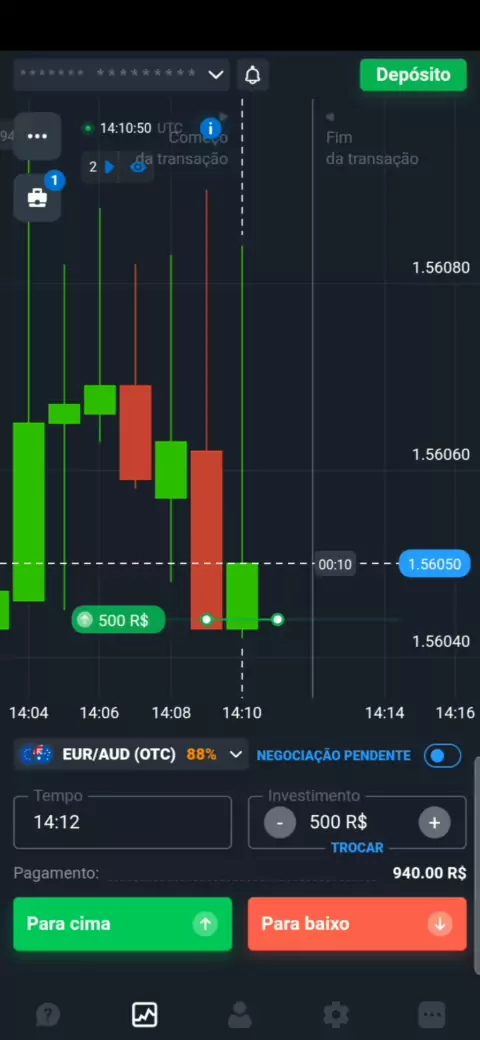This screenshot has width=480, height=1040.
Task: Expand the masked account dropdown
Action: point(121,74)
